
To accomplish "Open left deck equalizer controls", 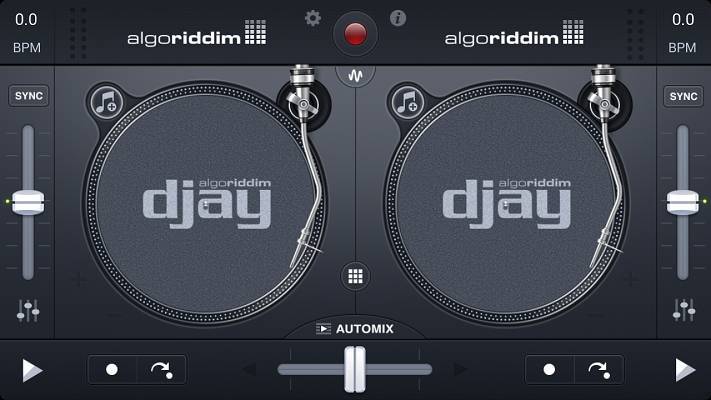I will click(28, 311).
